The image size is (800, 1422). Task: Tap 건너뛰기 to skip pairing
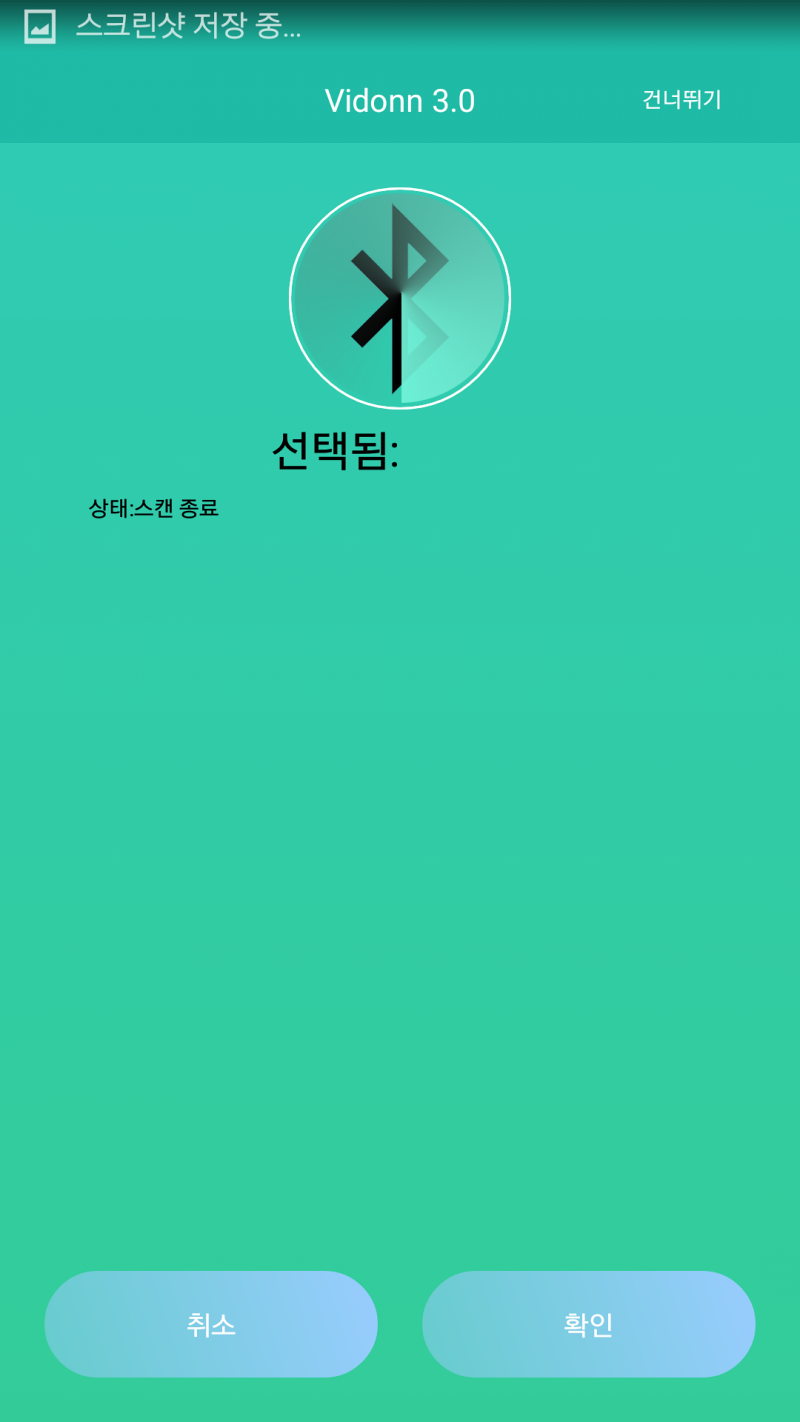[681, 100]
